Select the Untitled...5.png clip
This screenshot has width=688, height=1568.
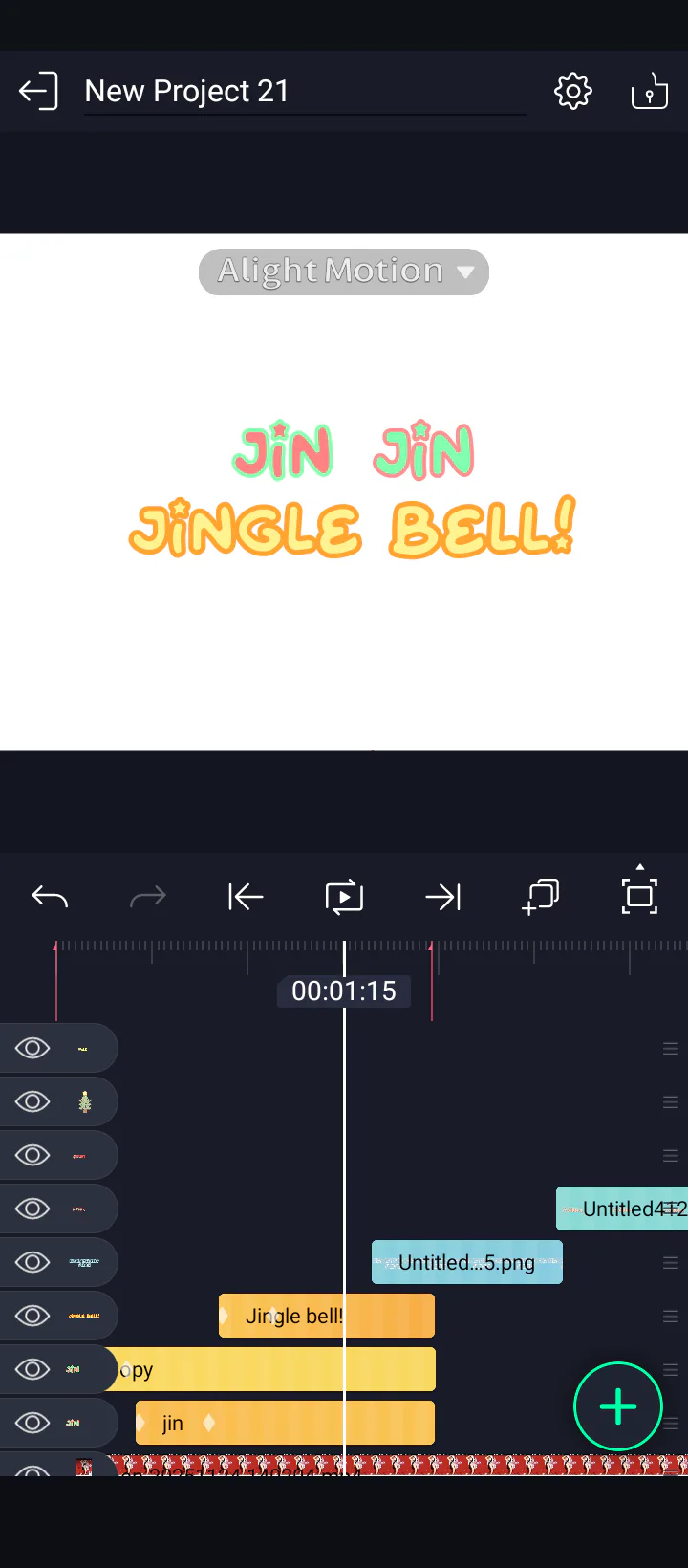[x=466, y=1262]
